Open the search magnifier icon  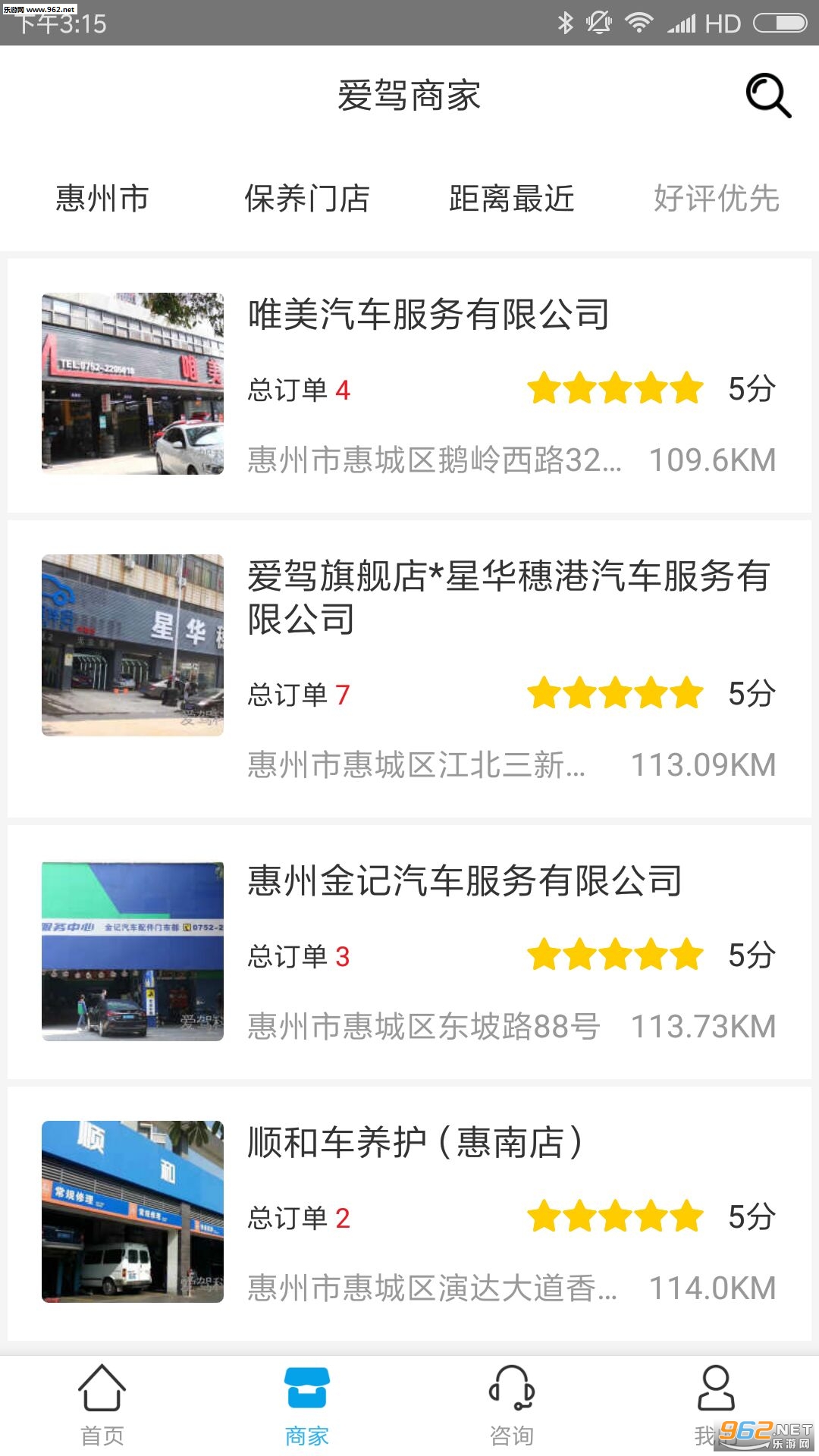[x=768, y=96]
